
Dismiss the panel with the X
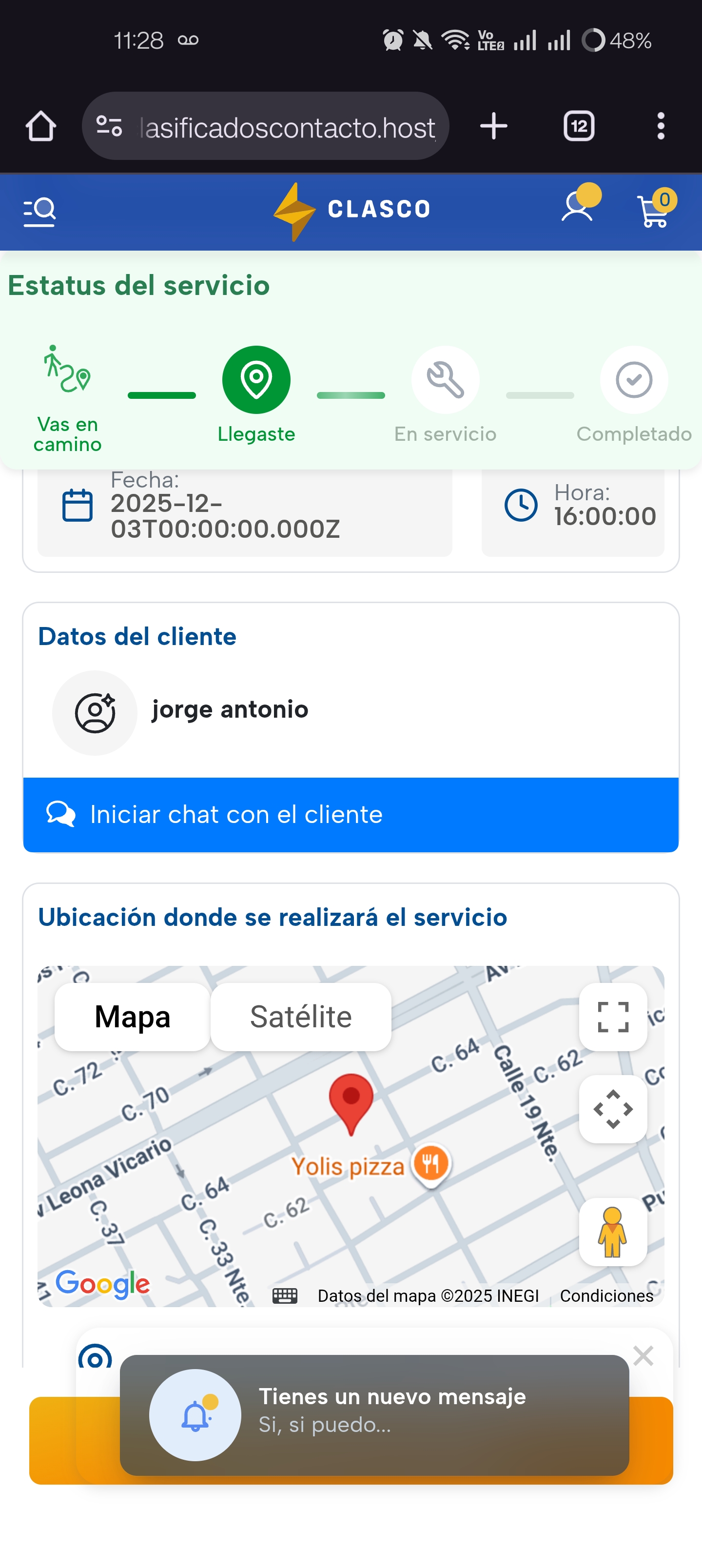tap(643, 1355)
